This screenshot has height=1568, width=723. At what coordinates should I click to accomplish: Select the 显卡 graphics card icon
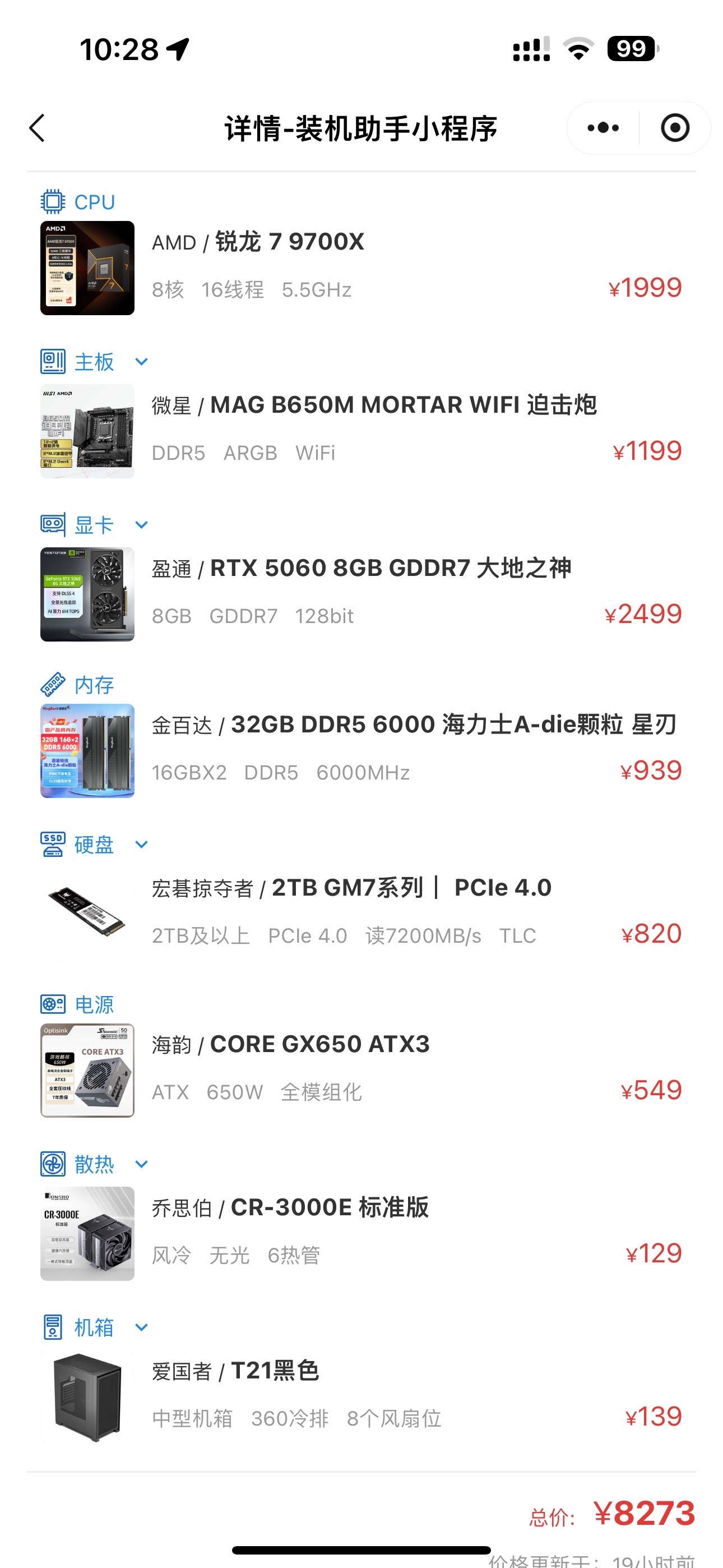(x=52, y=524)
